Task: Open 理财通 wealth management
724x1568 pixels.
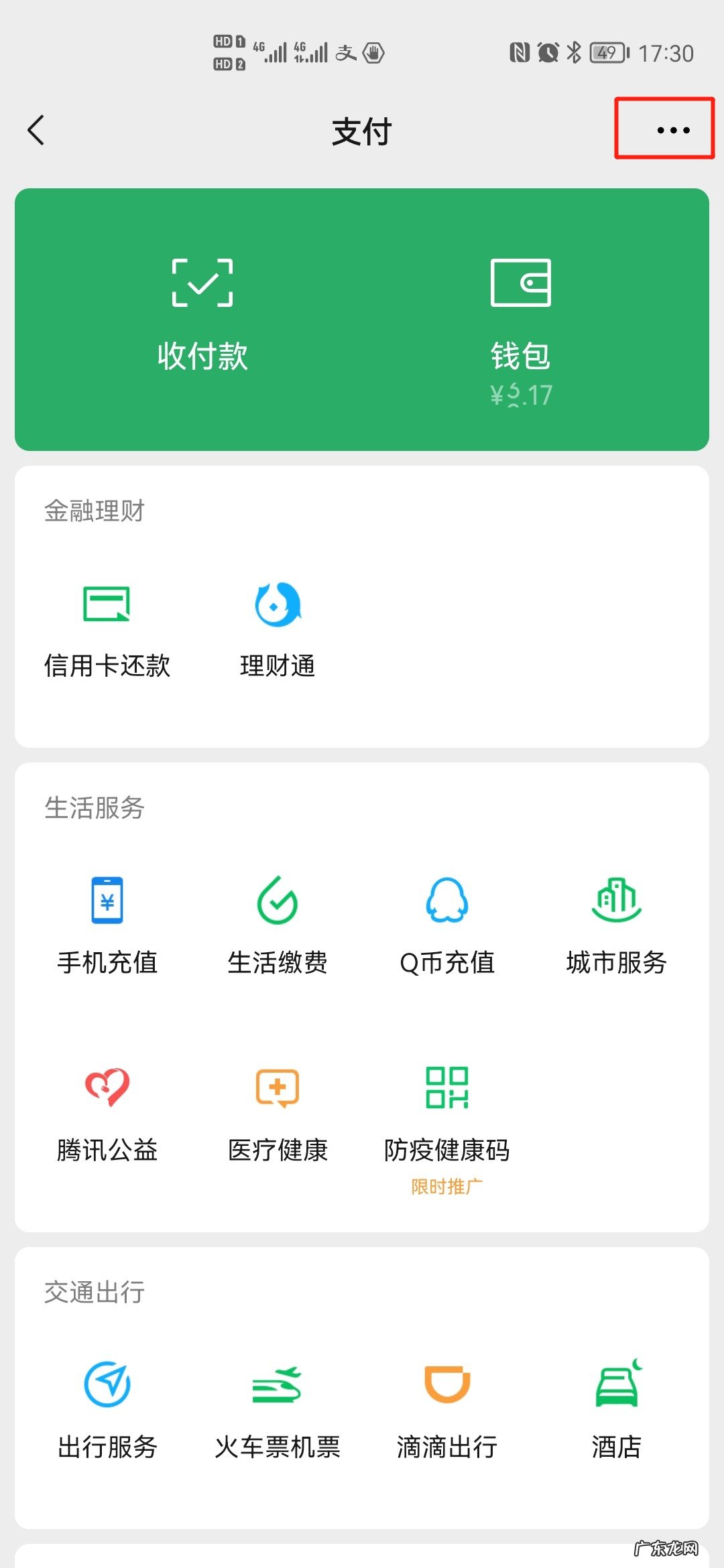Action: click(x=279, y=627)
